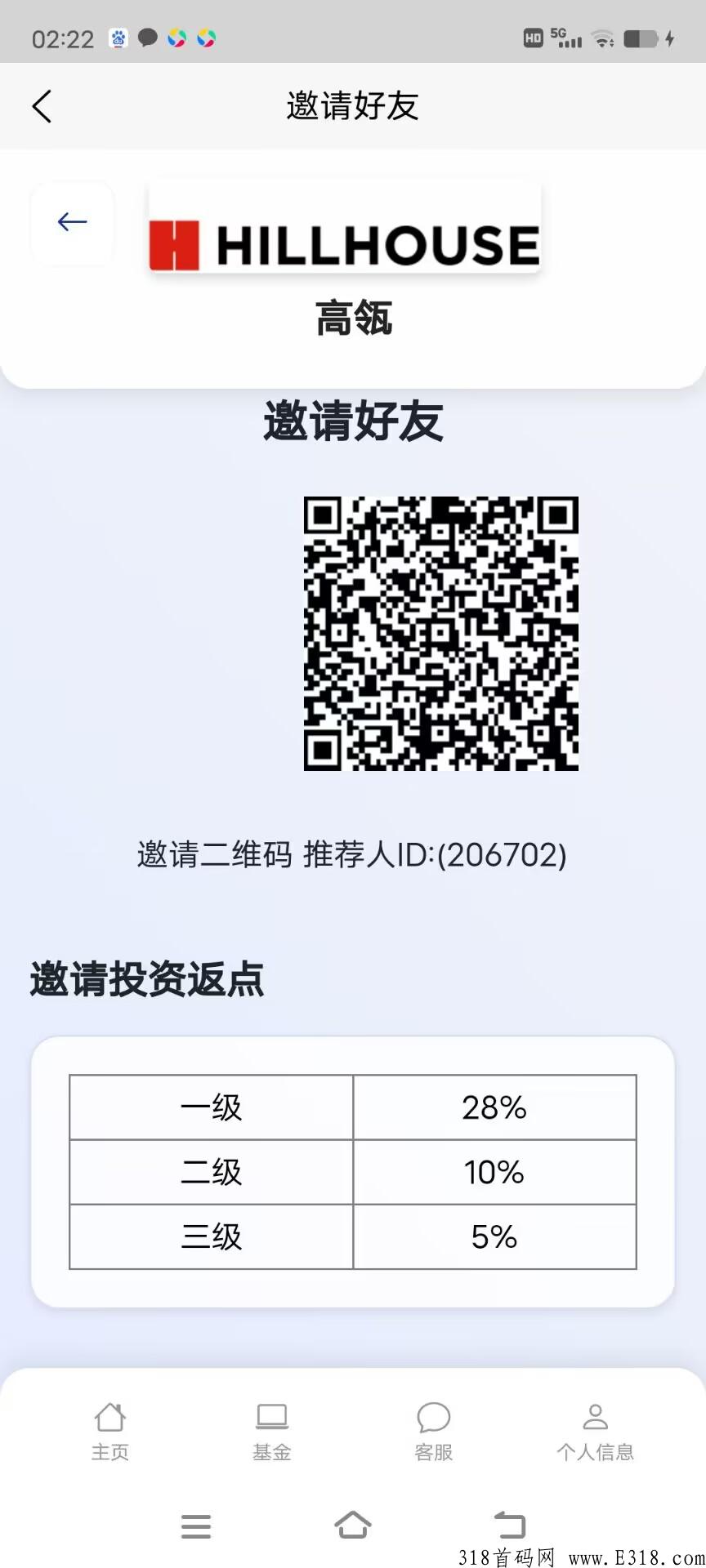Switch to the 主页 tab label

coord(109,1452)
